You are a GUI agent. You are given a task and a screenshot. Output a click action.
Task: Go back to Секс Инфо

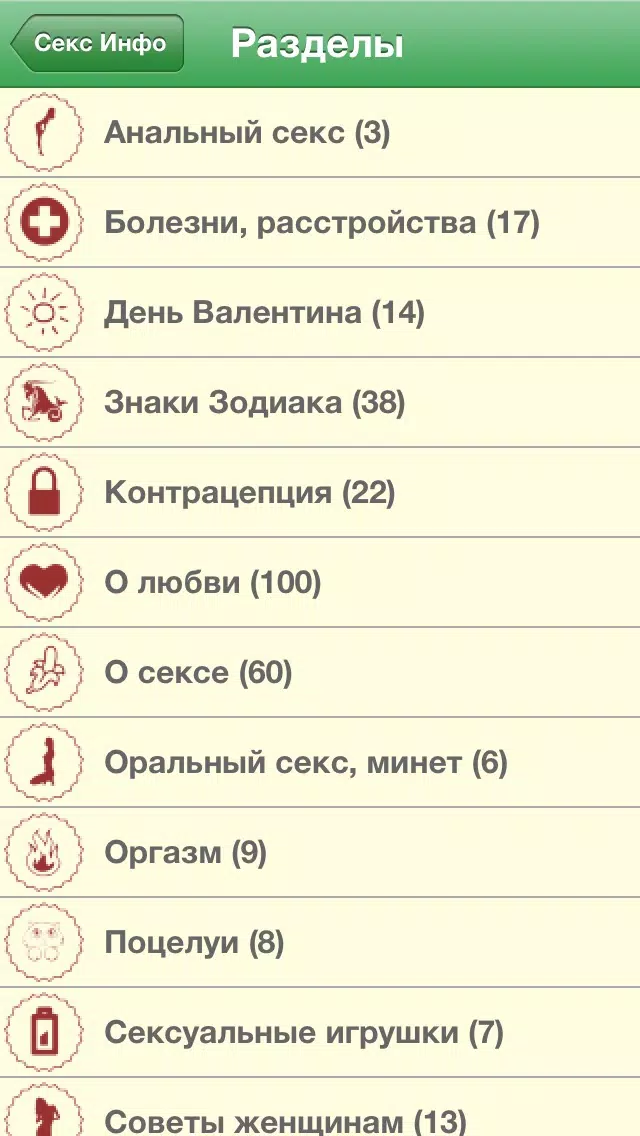click(97, 43)
